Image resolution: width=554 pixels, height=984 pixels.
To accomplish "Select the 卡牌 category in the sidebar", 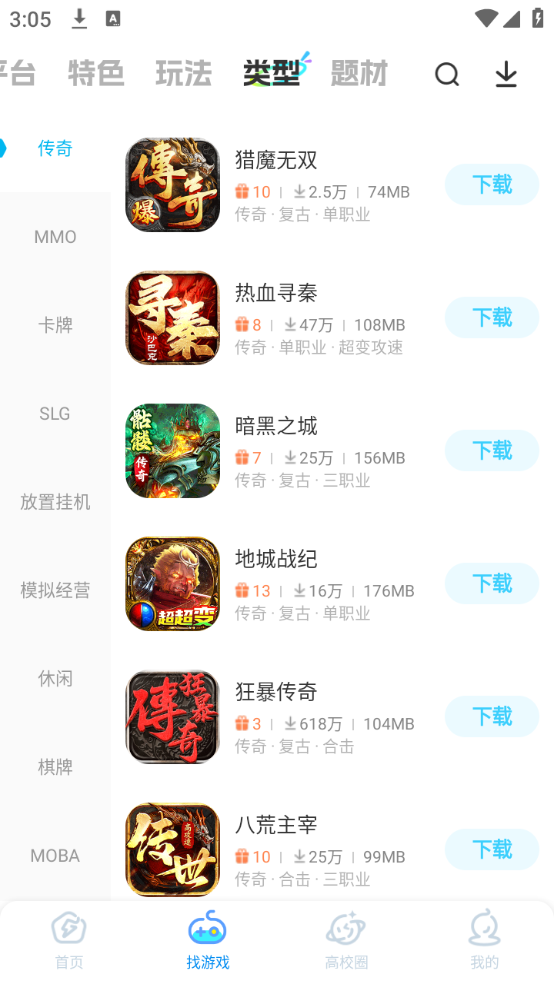I will tap(55, 325).
